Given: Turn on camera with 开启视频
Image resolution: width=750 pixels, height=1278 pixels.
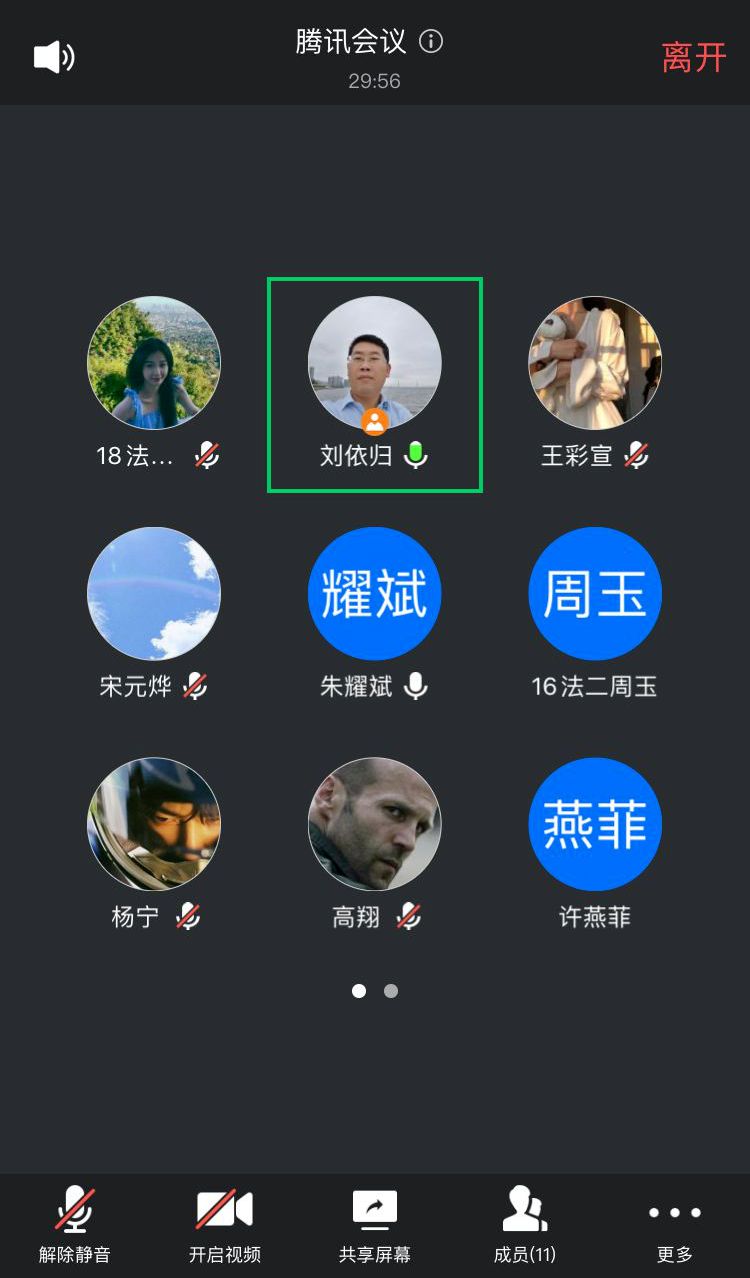Looking at the screenshot, I should tap(225, 1224).
